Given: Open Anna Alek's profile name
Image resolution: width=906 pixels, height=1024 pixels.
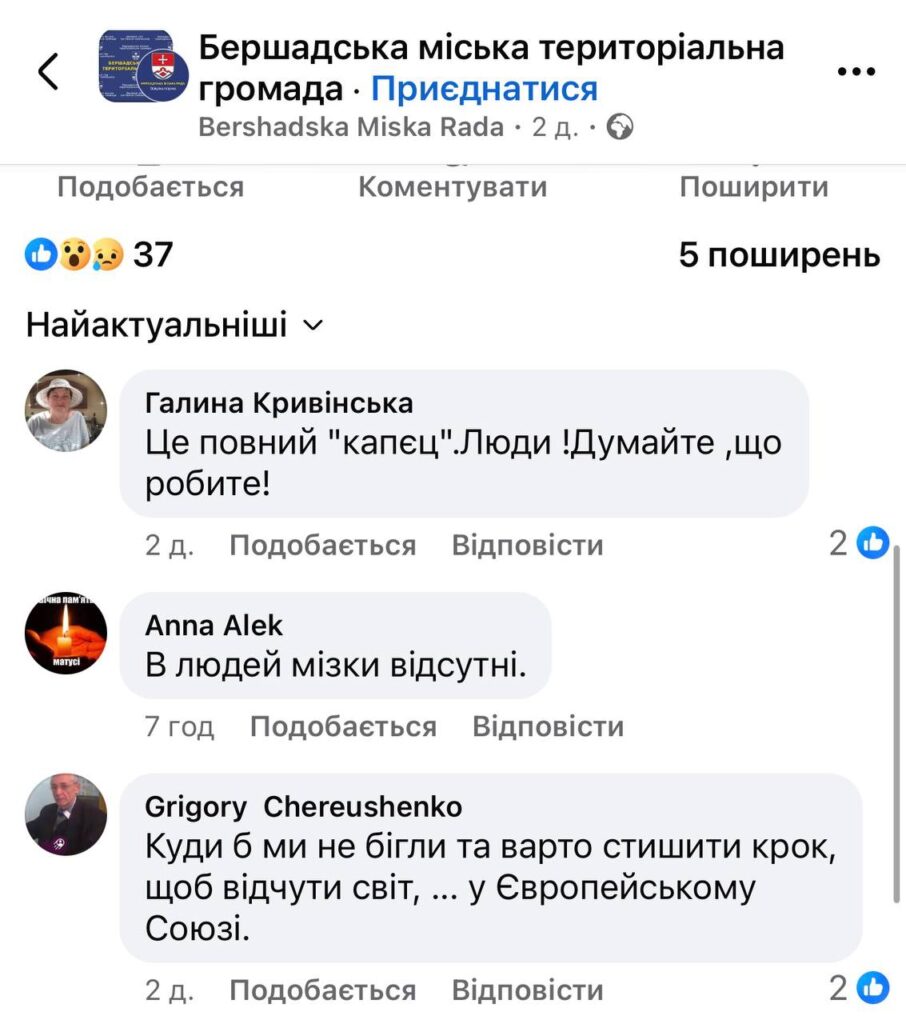Looking at the screenshot, I should coord(214,625).
